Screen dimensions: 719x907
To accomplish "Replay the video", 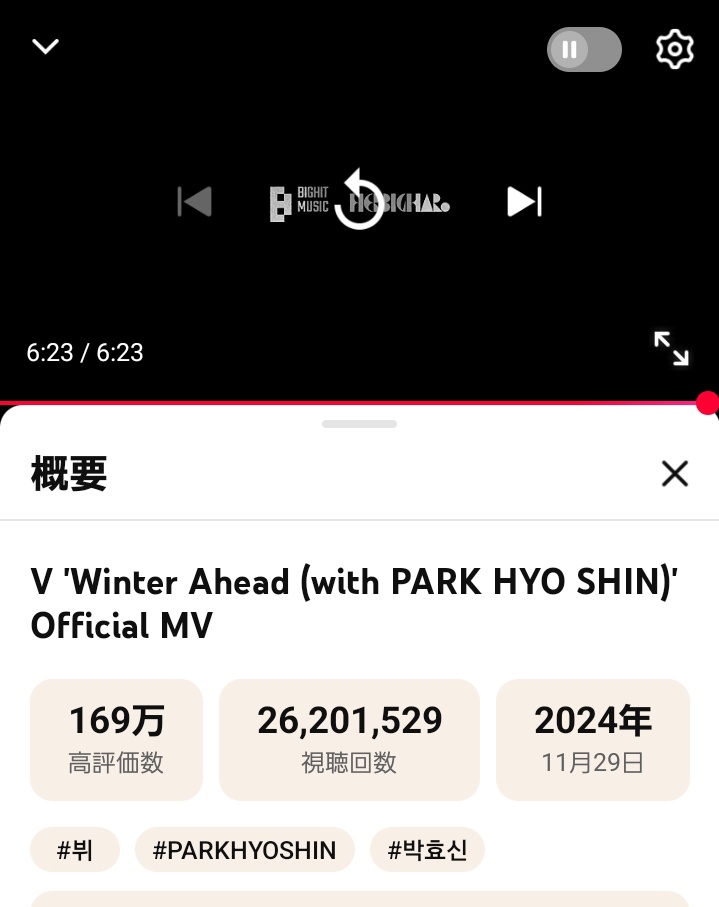I will 359,201.
